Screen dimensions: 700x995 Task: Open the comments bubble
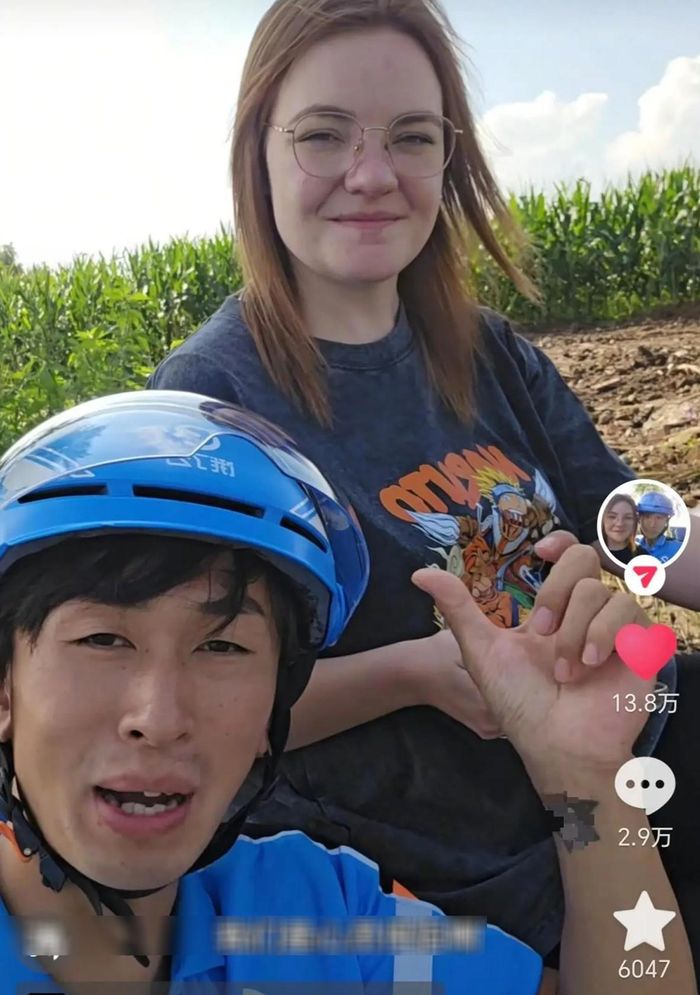[644, 783]
